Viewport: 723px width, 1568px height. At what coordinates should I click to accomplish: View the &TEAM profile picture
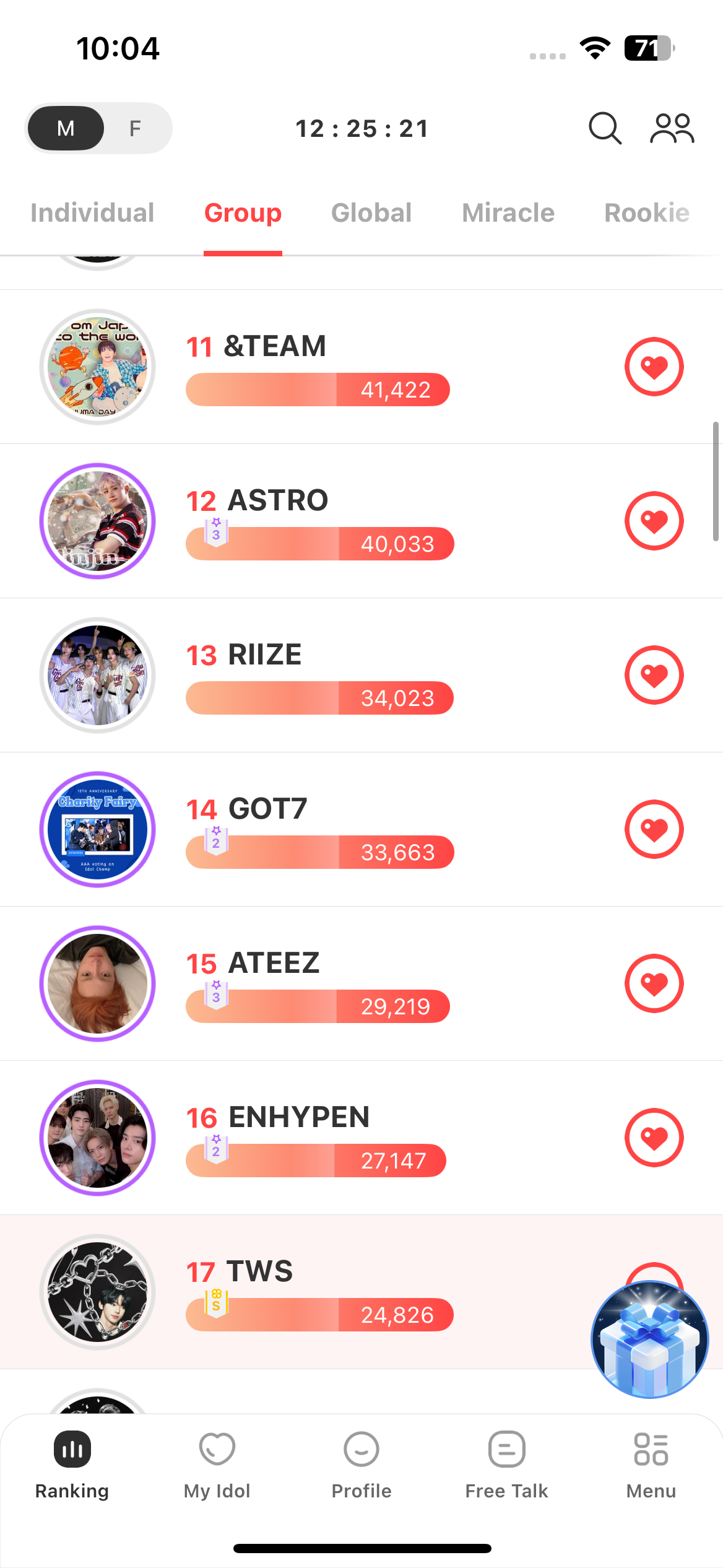(97, 367)
